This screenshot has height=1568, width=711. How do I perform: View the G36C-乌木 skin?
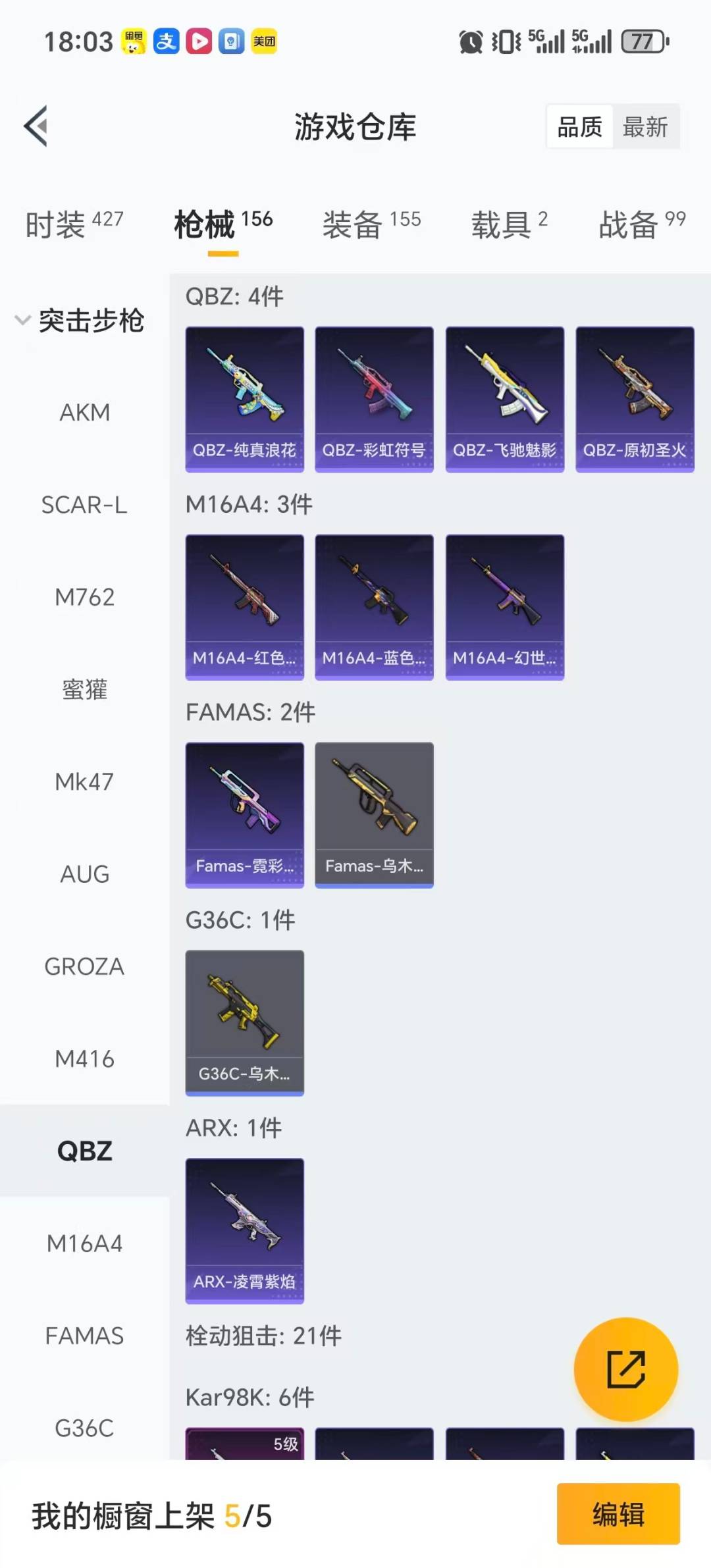244,1022
